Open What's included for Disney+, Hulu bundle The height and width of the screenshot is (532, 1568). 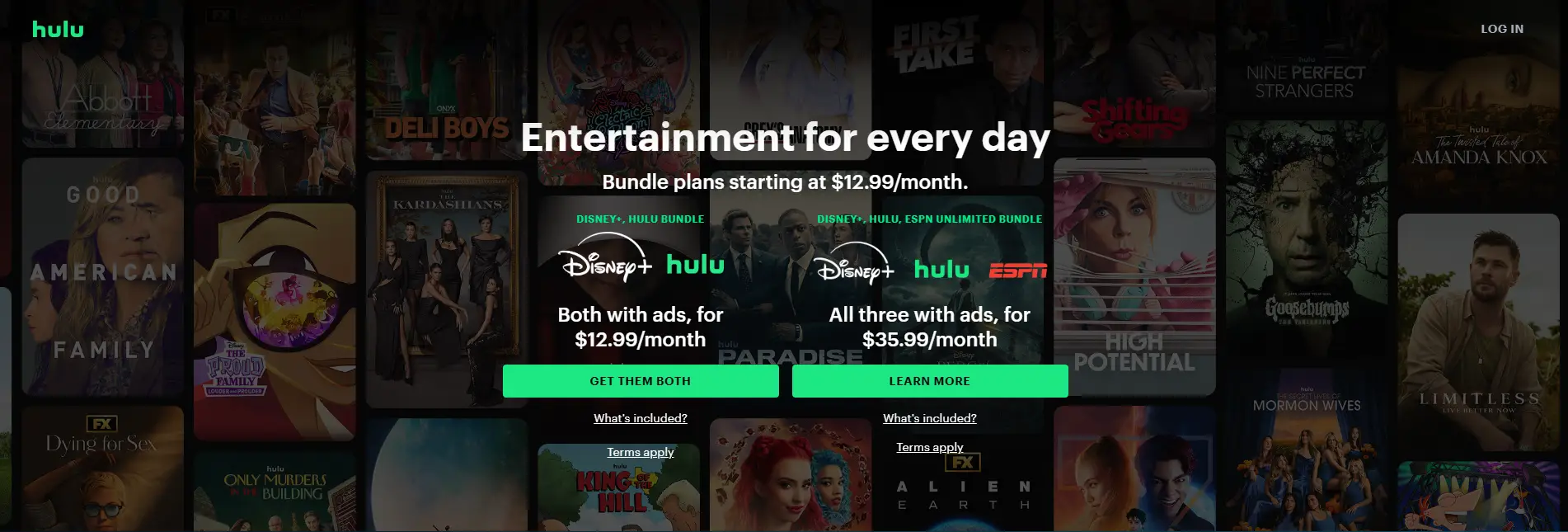pos(641,418)
